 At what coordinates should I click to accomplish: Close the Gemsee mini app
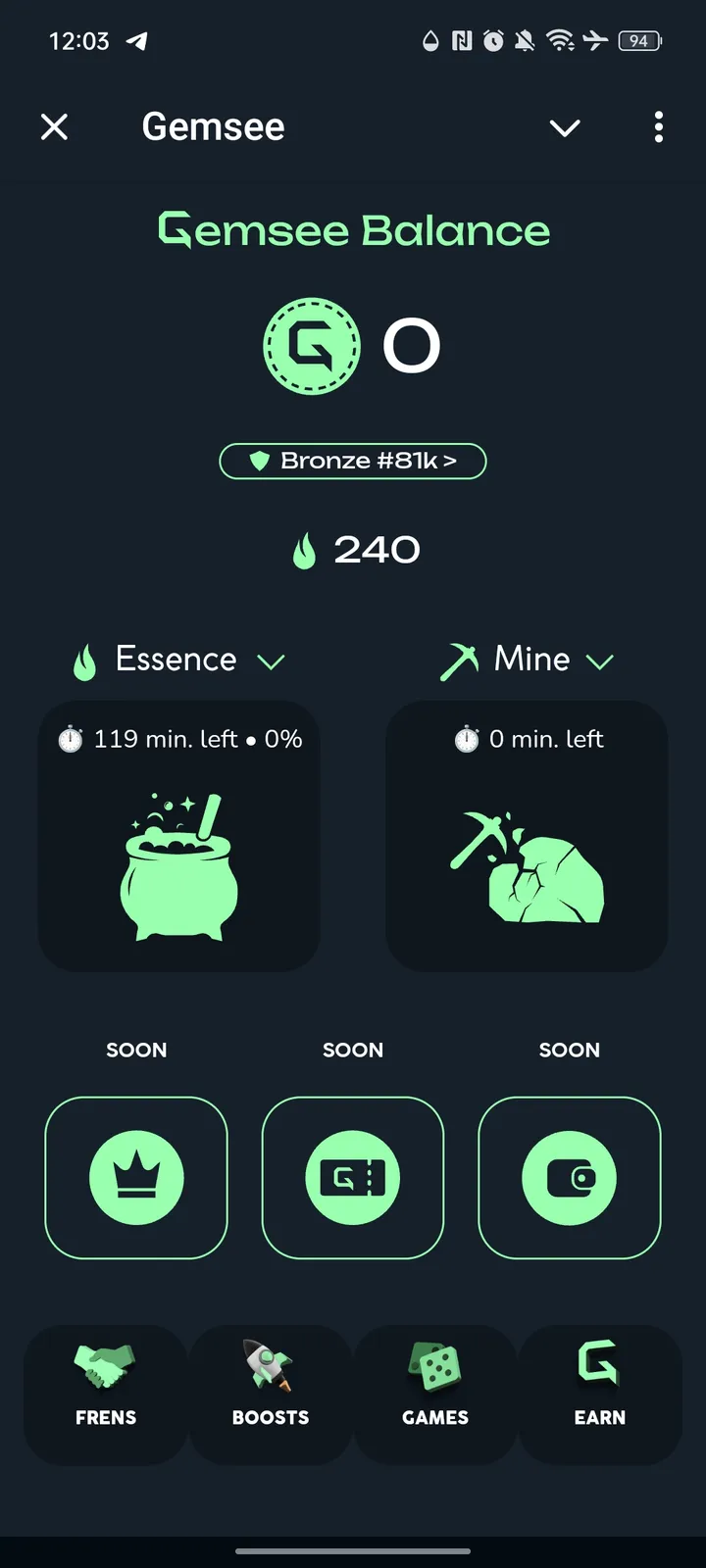coord(54,127)
